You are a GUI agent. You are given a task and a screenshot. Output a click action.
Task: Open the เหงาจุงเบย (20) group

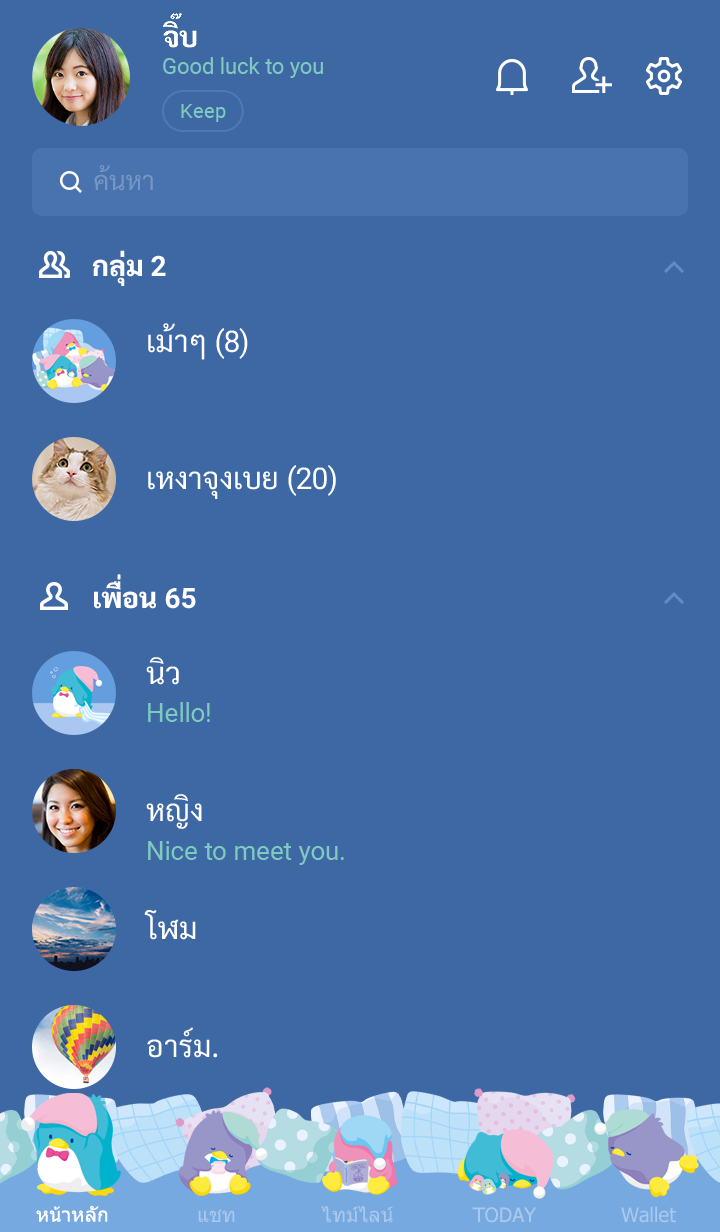(x=241, y=480)
